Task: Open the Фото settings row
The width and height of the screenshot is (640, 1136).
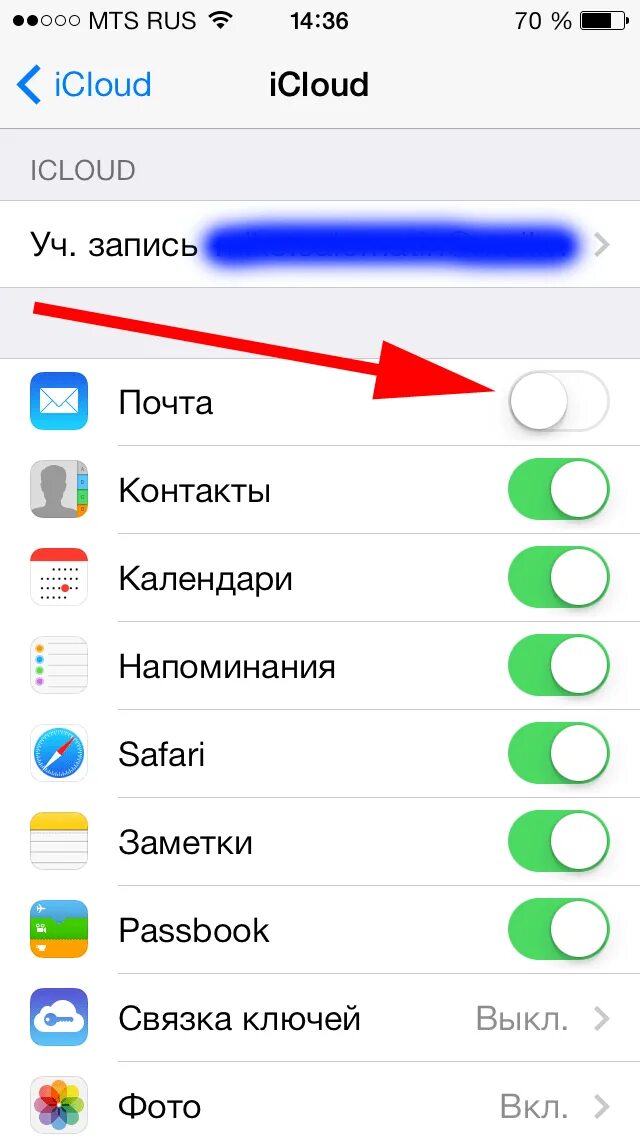Action: click(320, 1106)
